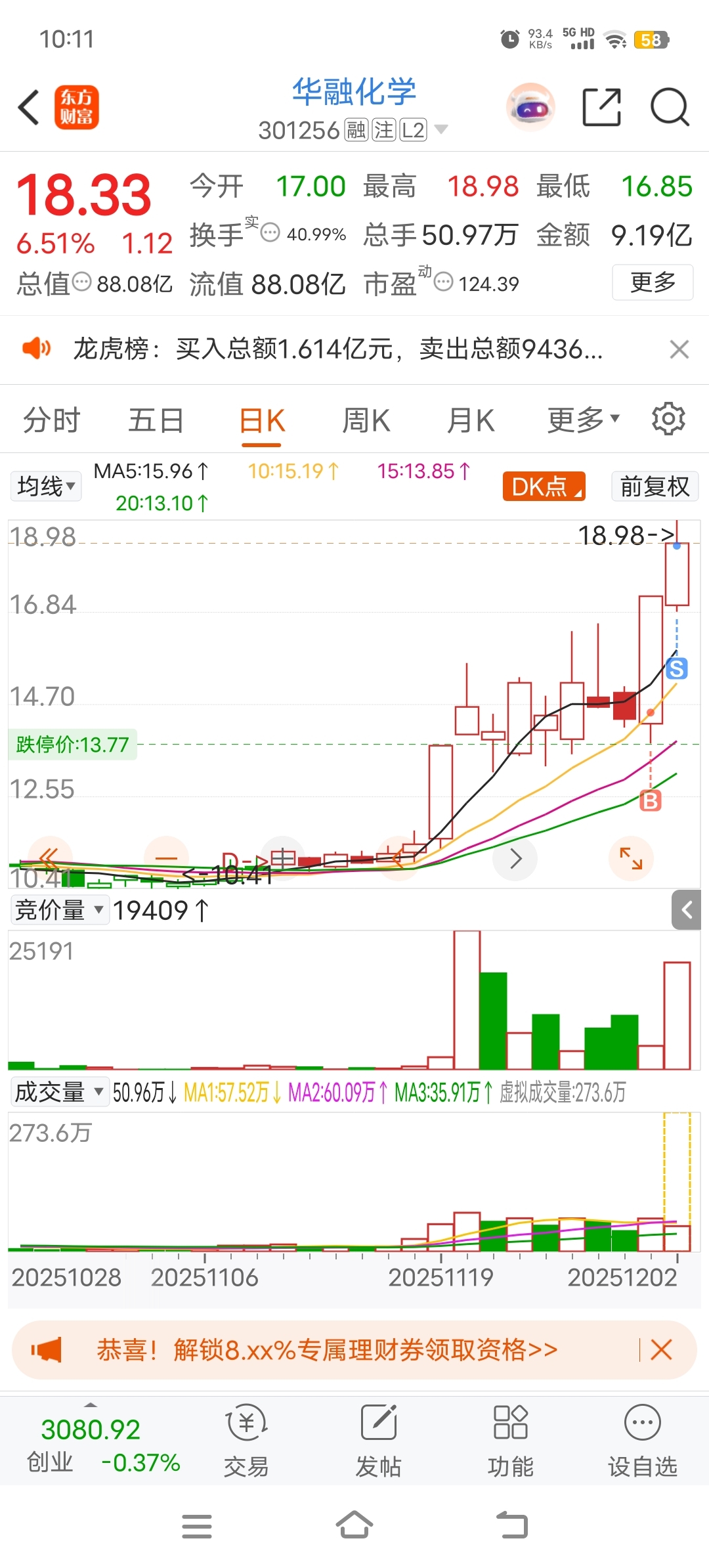709x1568 pixels.
Task: Switch to the 分时 chart tab
Action: tap(51, 420)
